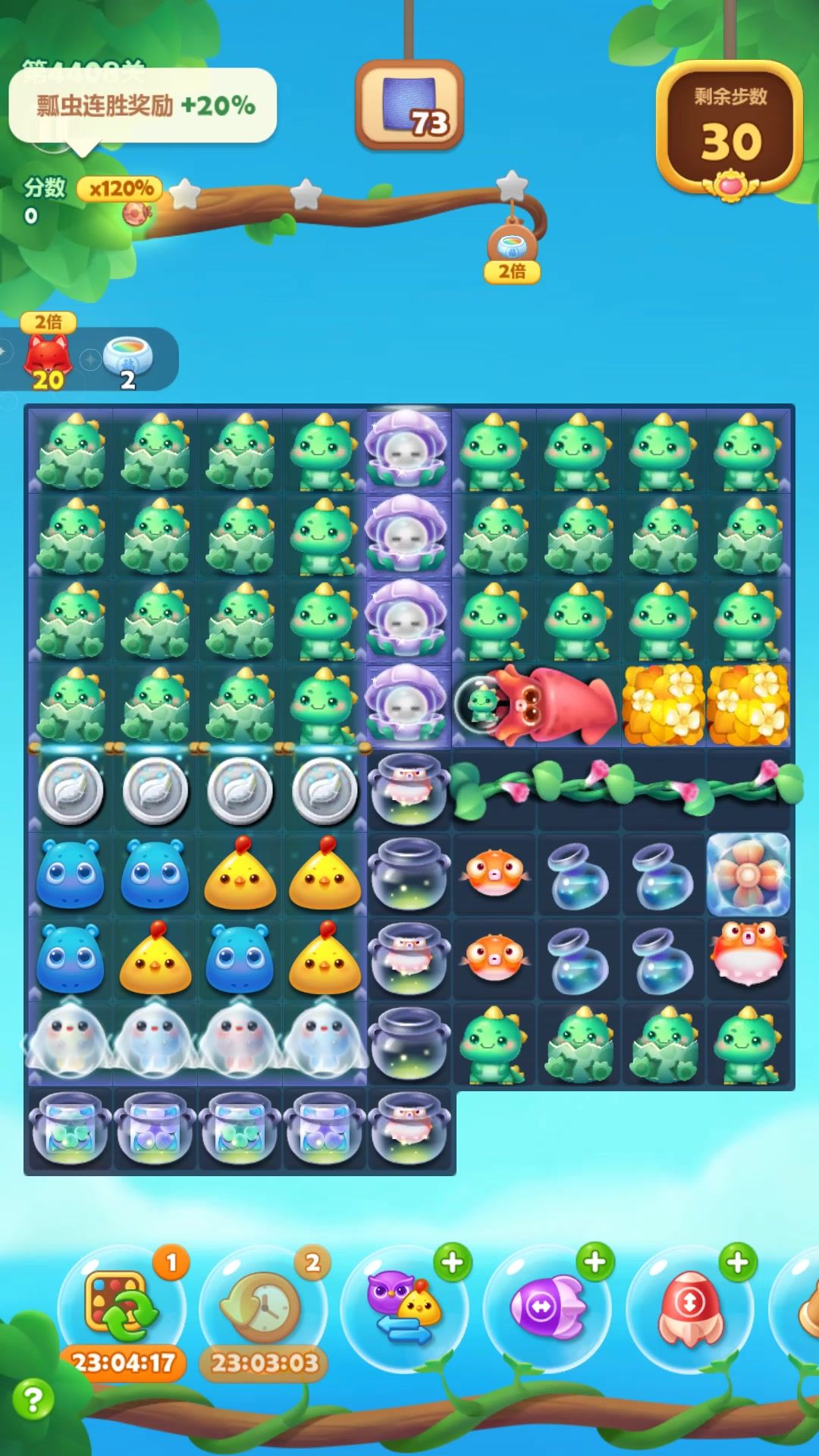
Task: Open the red fox 2倍 reward panel
Action: click(49, 353)
